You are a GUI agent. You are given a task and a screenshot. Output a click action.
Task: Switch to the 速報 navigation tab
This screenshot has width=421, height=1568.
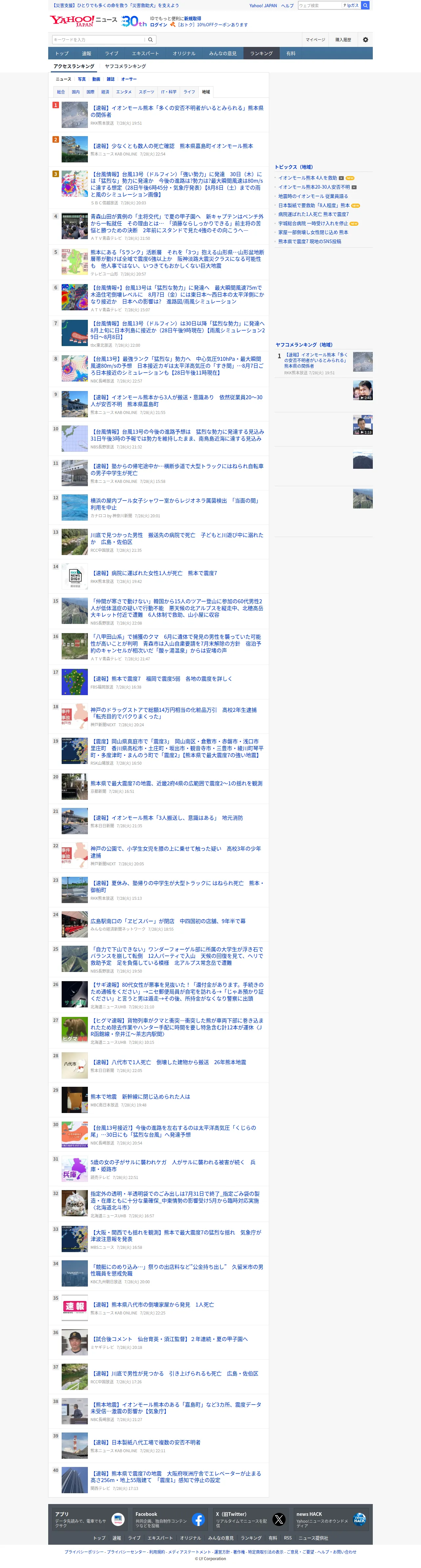point(86,53)
